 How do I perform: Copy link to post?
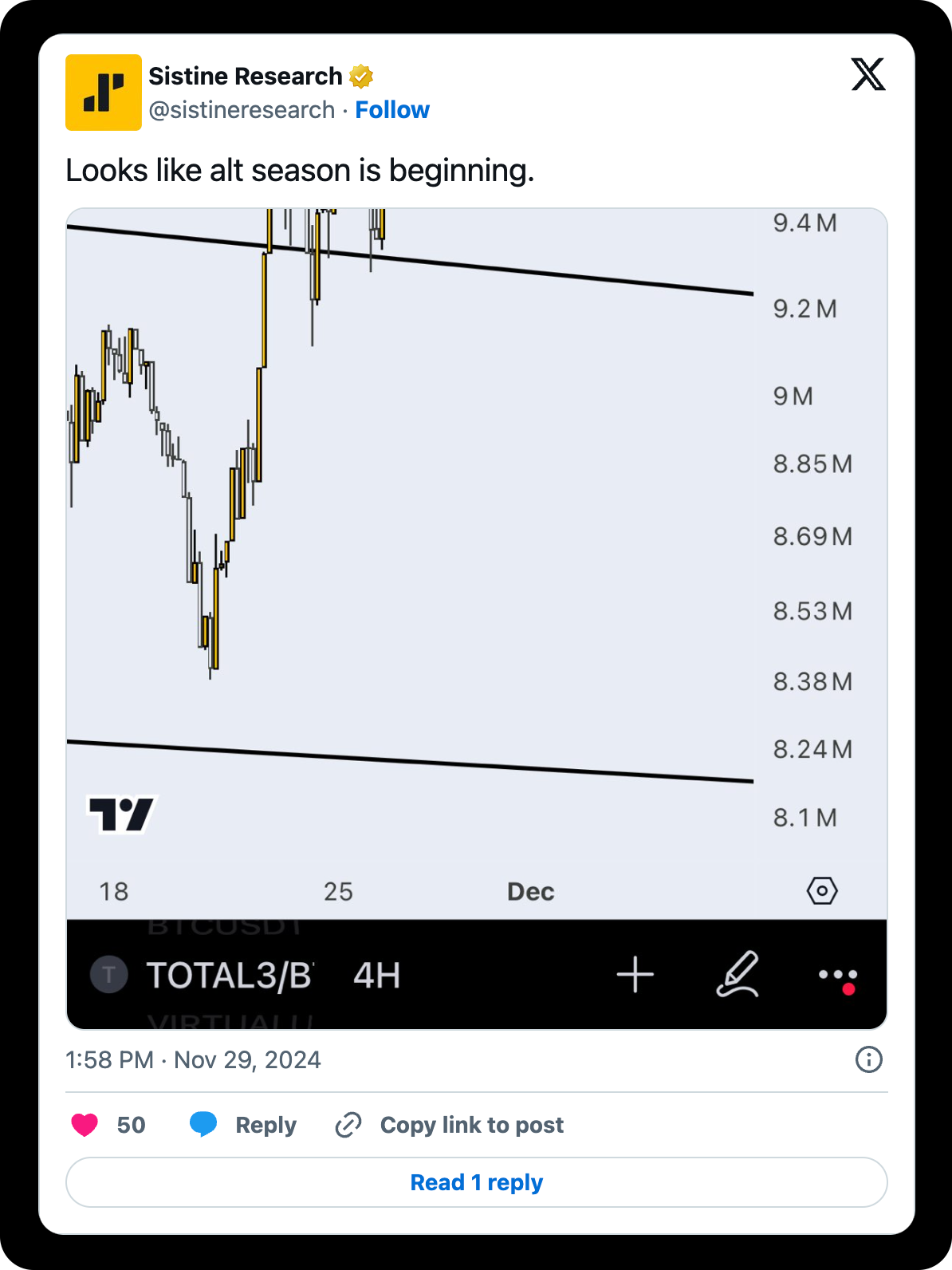pos(450,1125)
